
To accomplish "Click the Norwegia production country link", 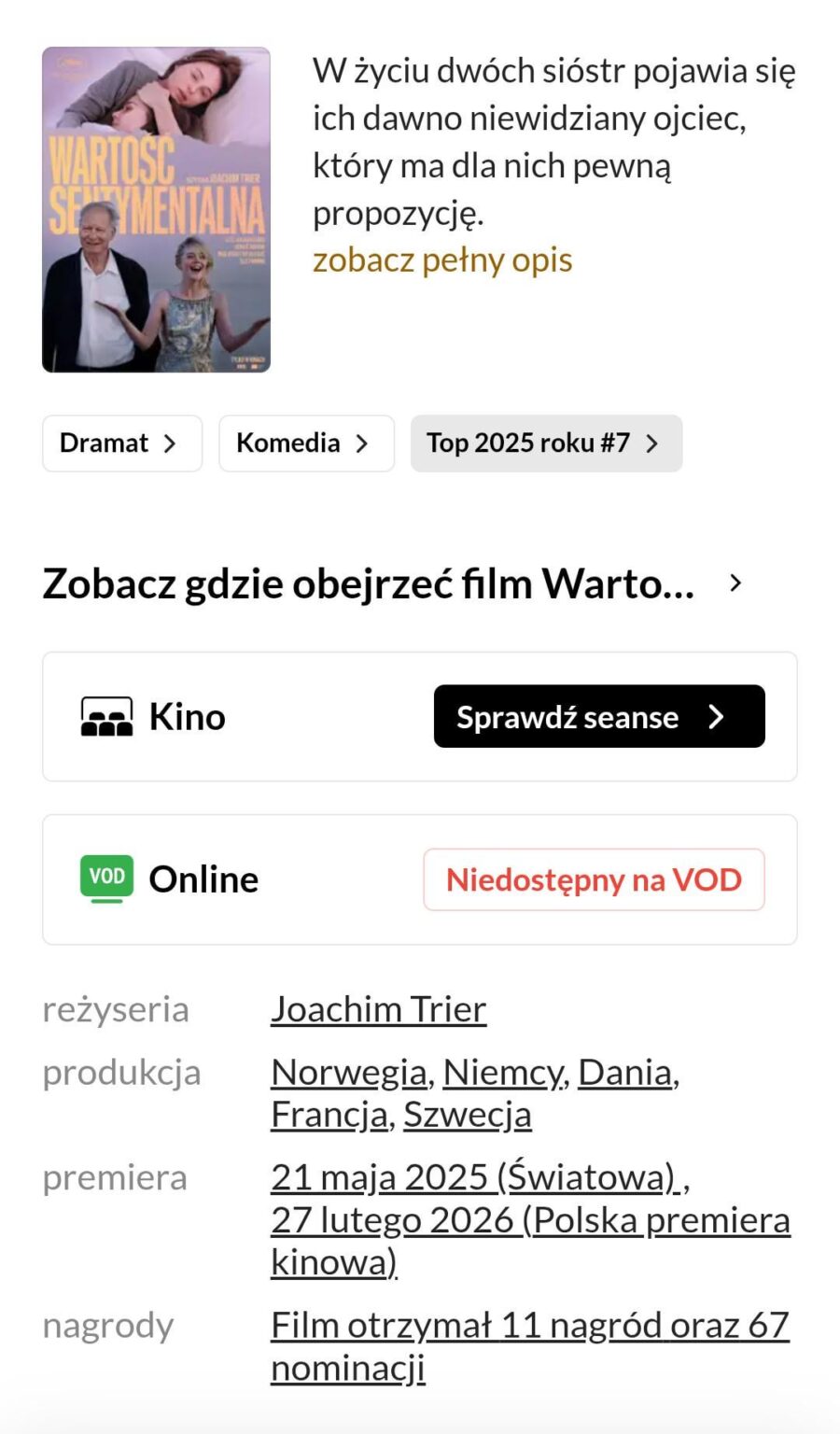I will (x=348, y=1073).
